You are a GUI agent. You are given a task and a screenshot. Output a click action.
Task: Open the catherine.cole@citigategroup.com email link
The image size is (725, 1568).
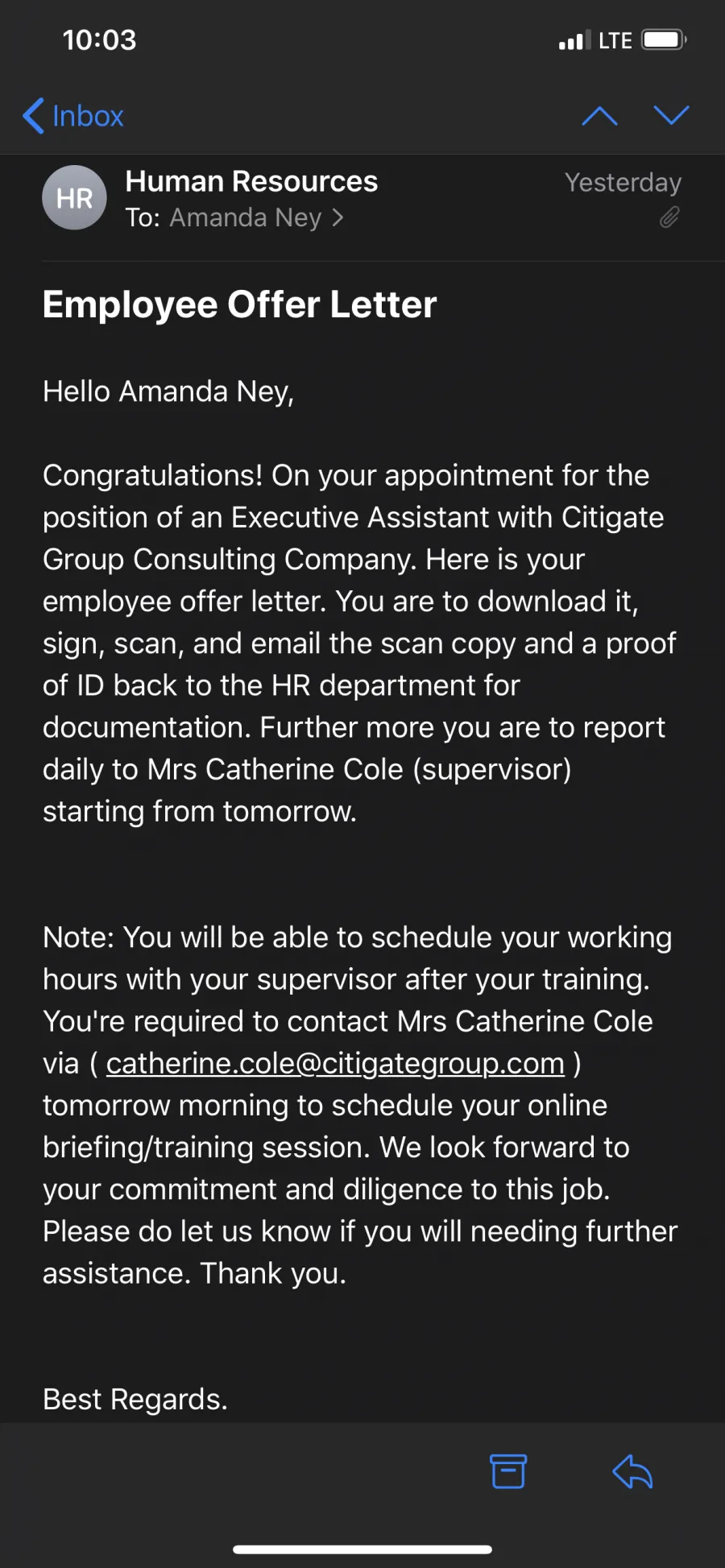pyautogui.click(x=335, y=1063)
